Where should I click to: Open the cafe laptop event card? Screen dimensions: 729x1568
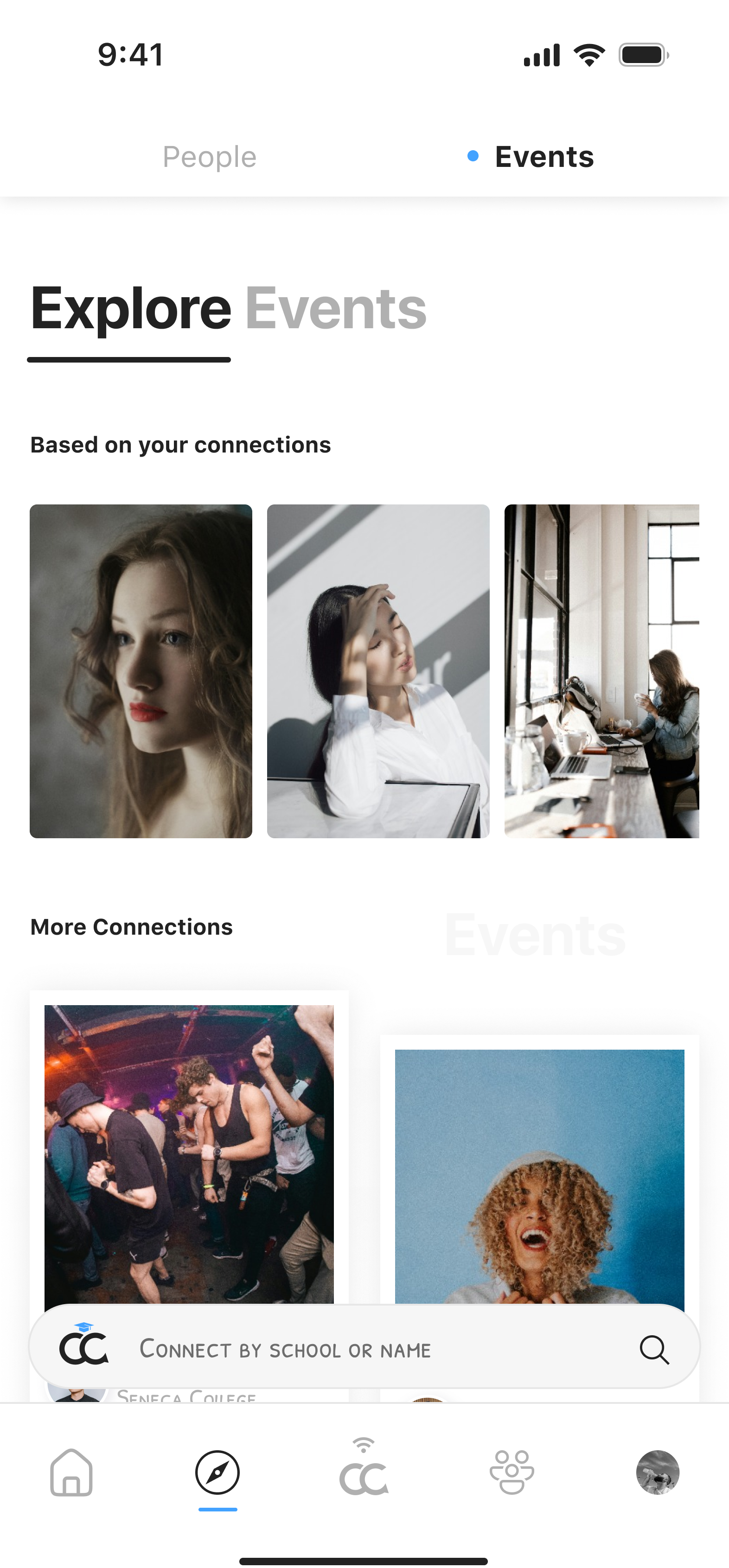pyautogui.click(x=602, y=671)
